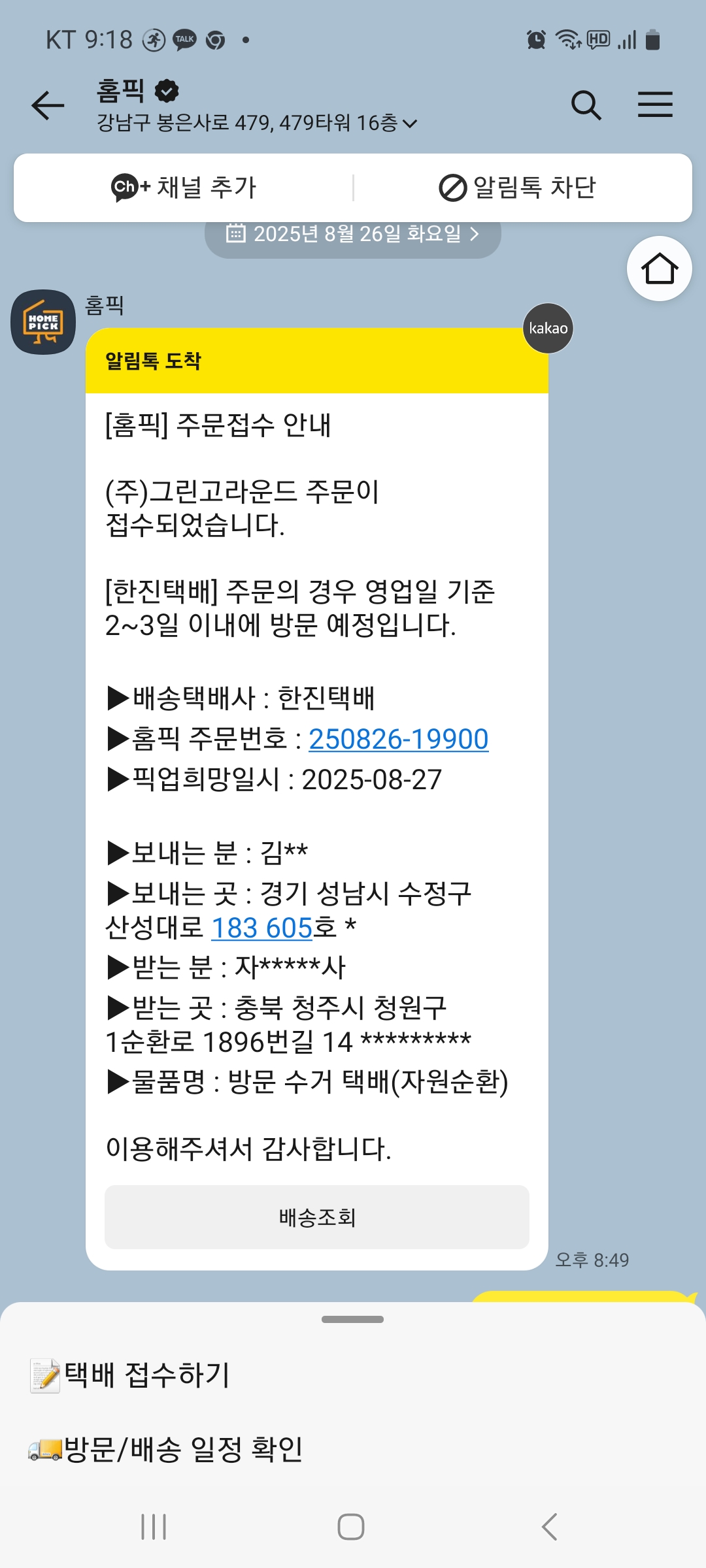Block notifications via 알림톡 차단

(518, 188)
